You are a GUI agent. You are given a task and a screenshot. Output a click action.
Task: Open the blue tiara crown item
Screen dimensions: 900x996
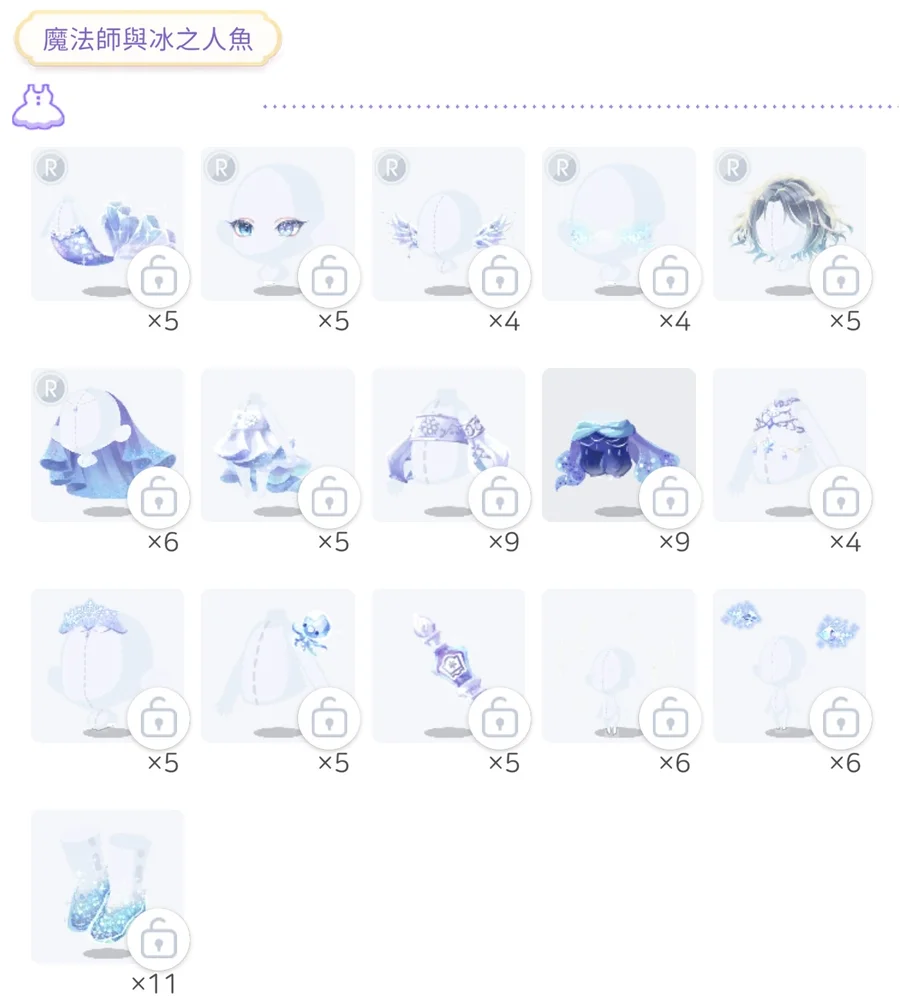tap(107, 666)
